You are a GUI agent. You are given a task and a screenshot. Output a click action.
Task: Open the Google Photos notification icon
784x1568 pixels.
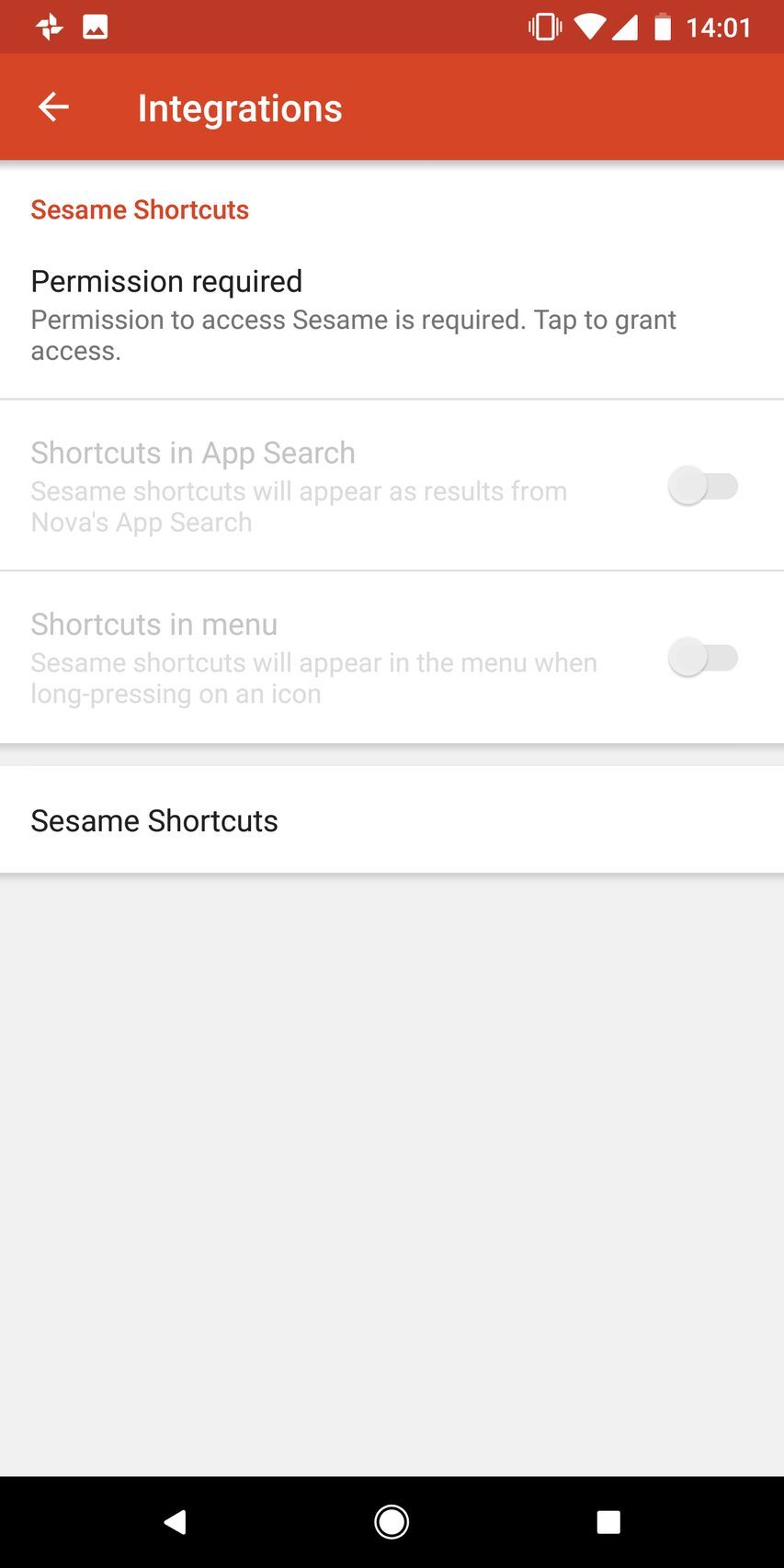tap(47, 26)
